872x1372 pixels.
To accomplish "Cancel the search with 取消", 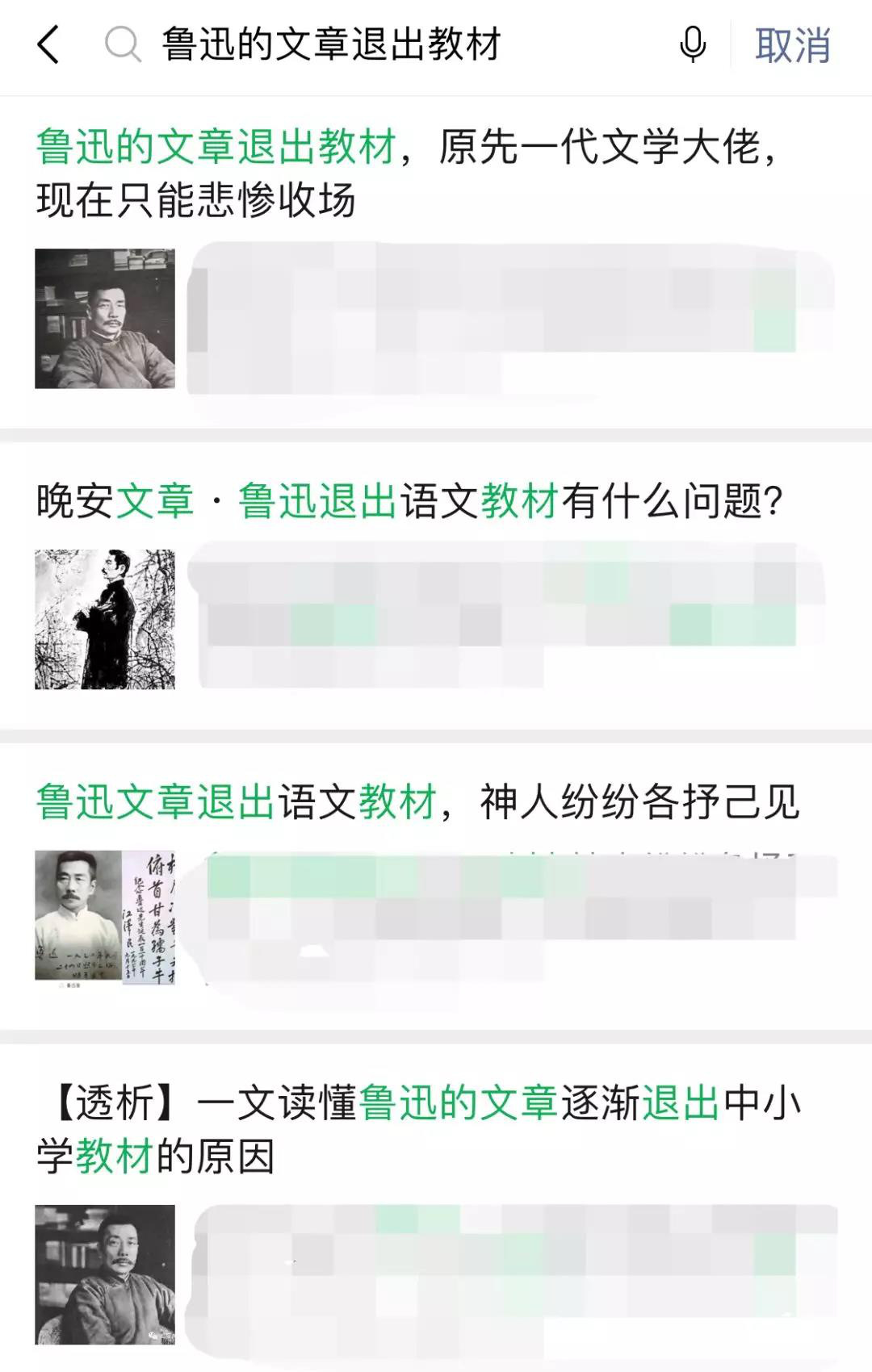I will point(792,45).
